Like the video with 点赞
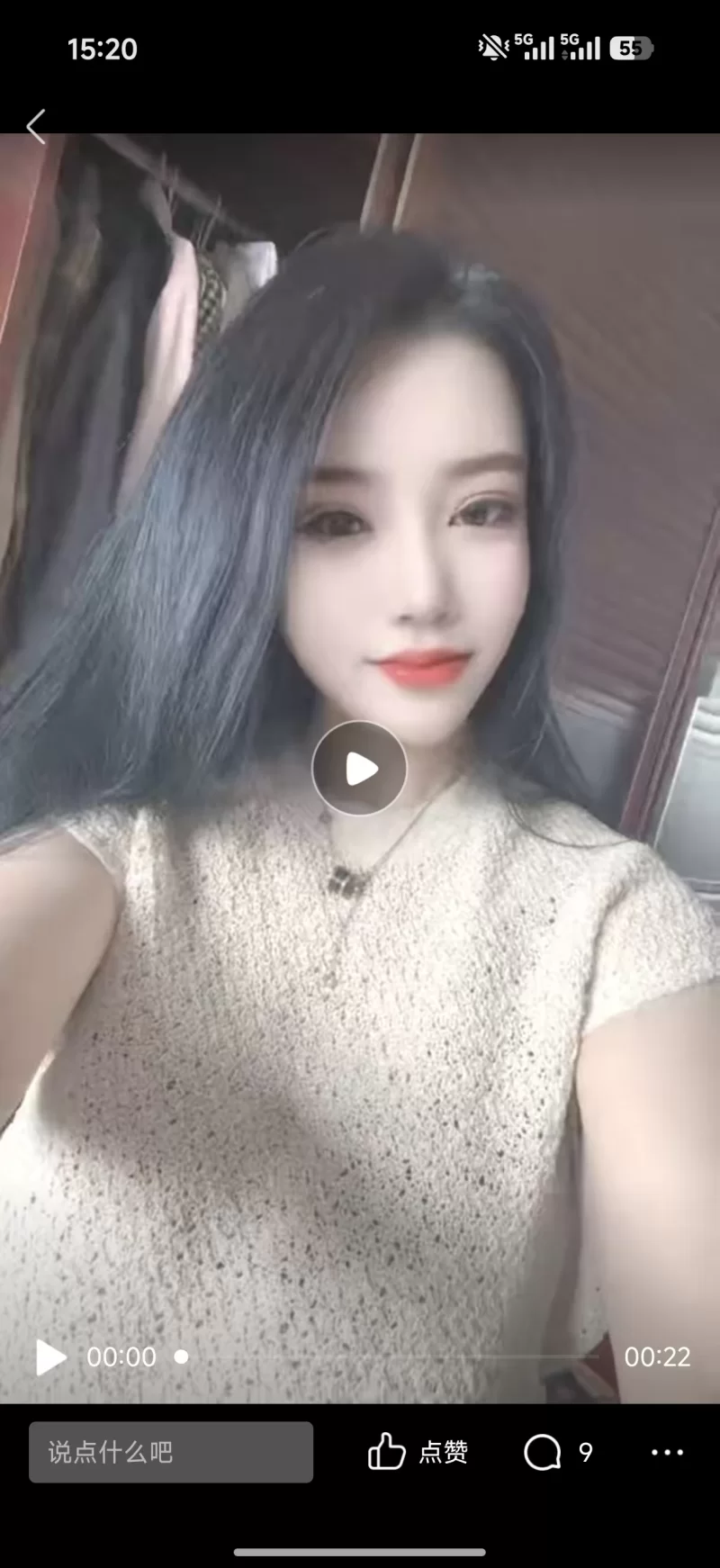Screen dimensions: 720x1568 [x=418, y=1452]
